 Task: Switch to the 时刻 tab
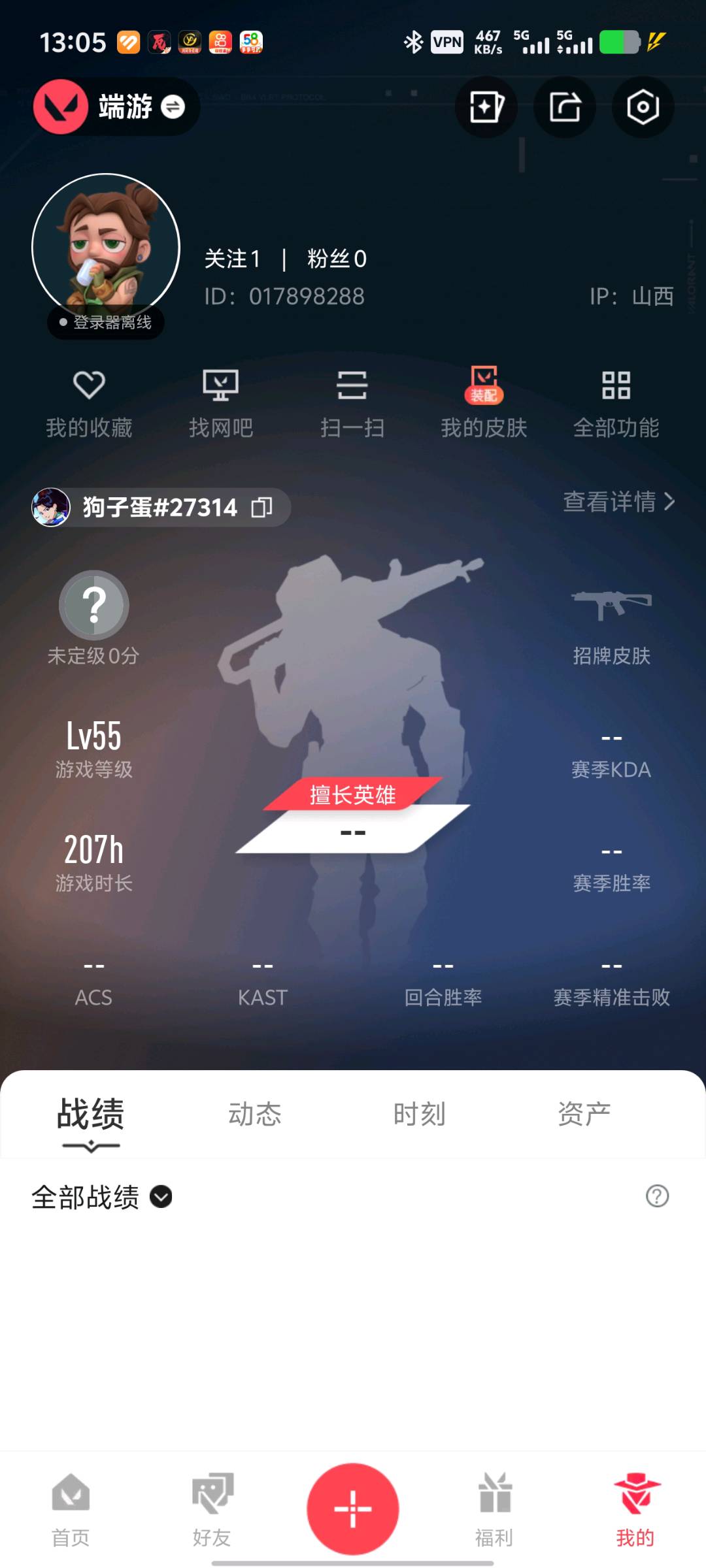pyautogui.click(x=419, y=1114)
